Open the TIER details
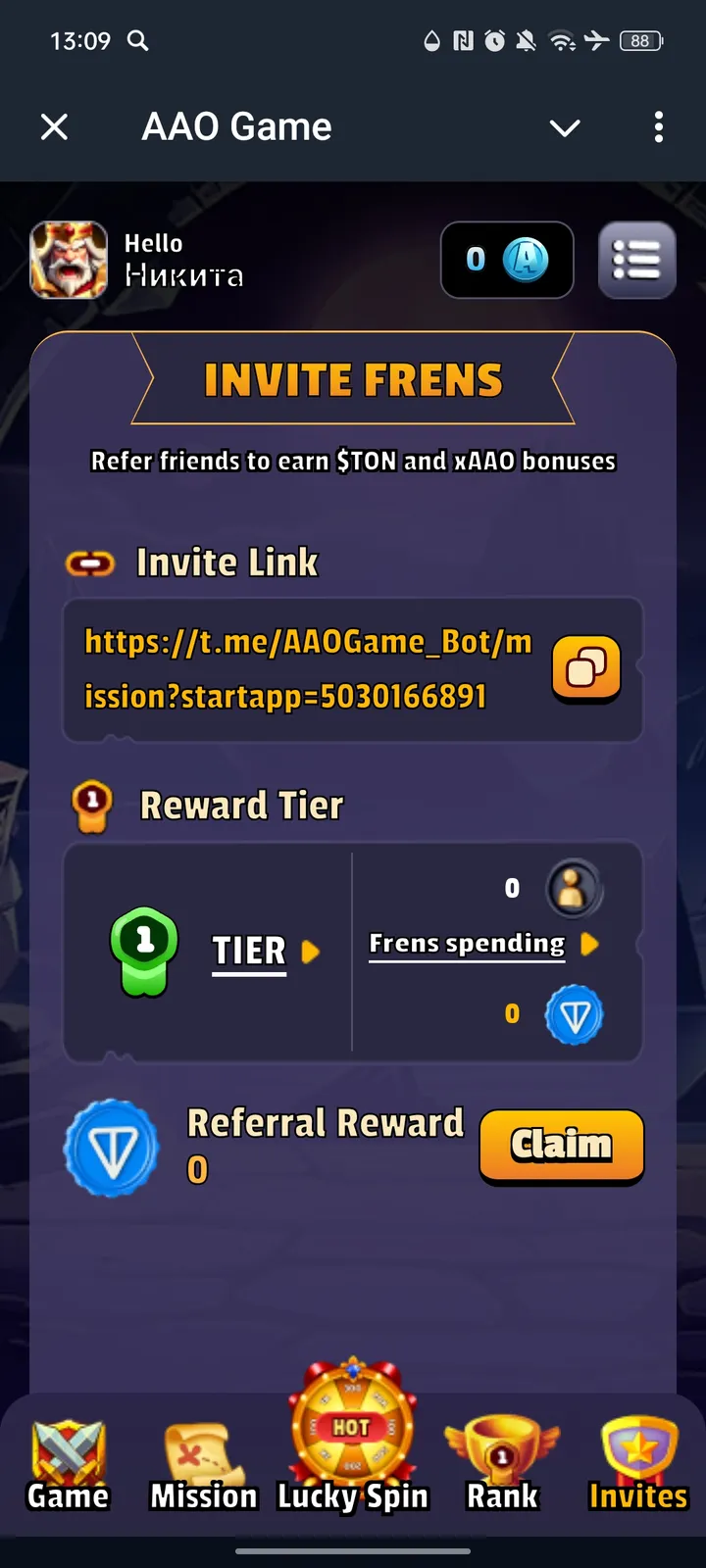Image resolution: width=706 pixels, height=1568 pixels. point(265,951)
